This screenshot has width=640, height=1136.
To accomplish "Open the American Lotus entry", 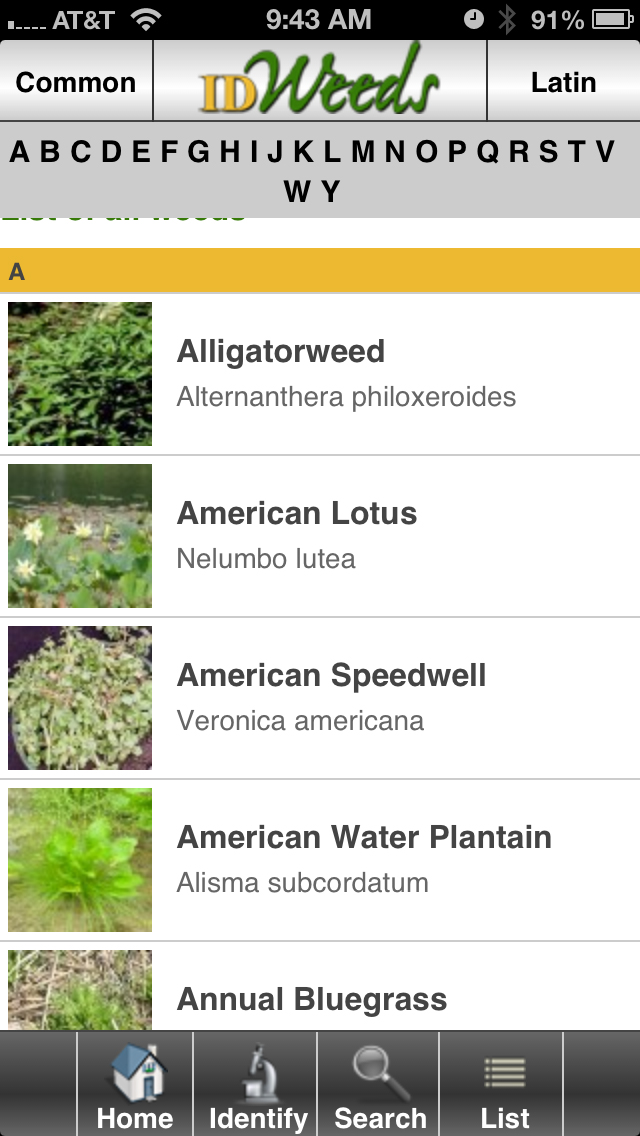I will pos(320,536).
